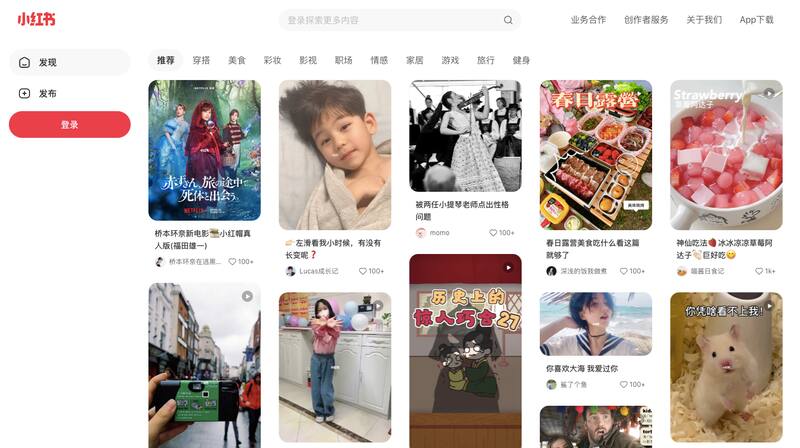Open 发布 in the sidebar
800x448 pixels.
coord(69,93)
